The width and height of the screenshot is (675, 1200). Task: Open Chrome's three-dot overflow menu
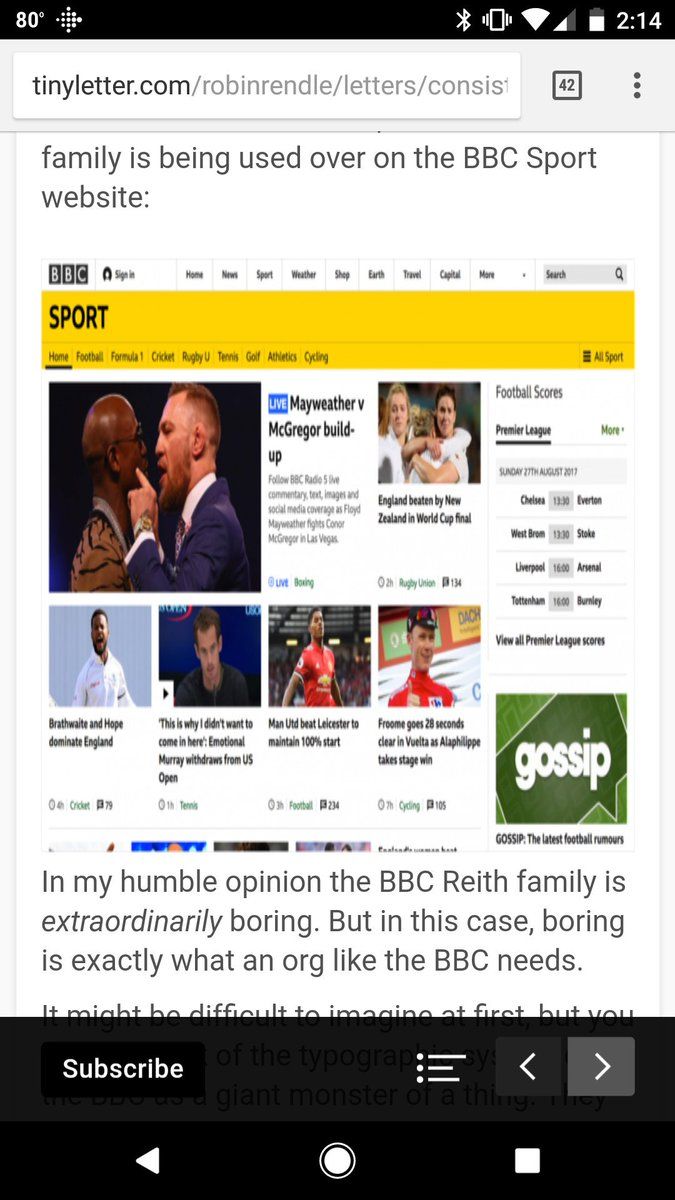tap(637, 86)
